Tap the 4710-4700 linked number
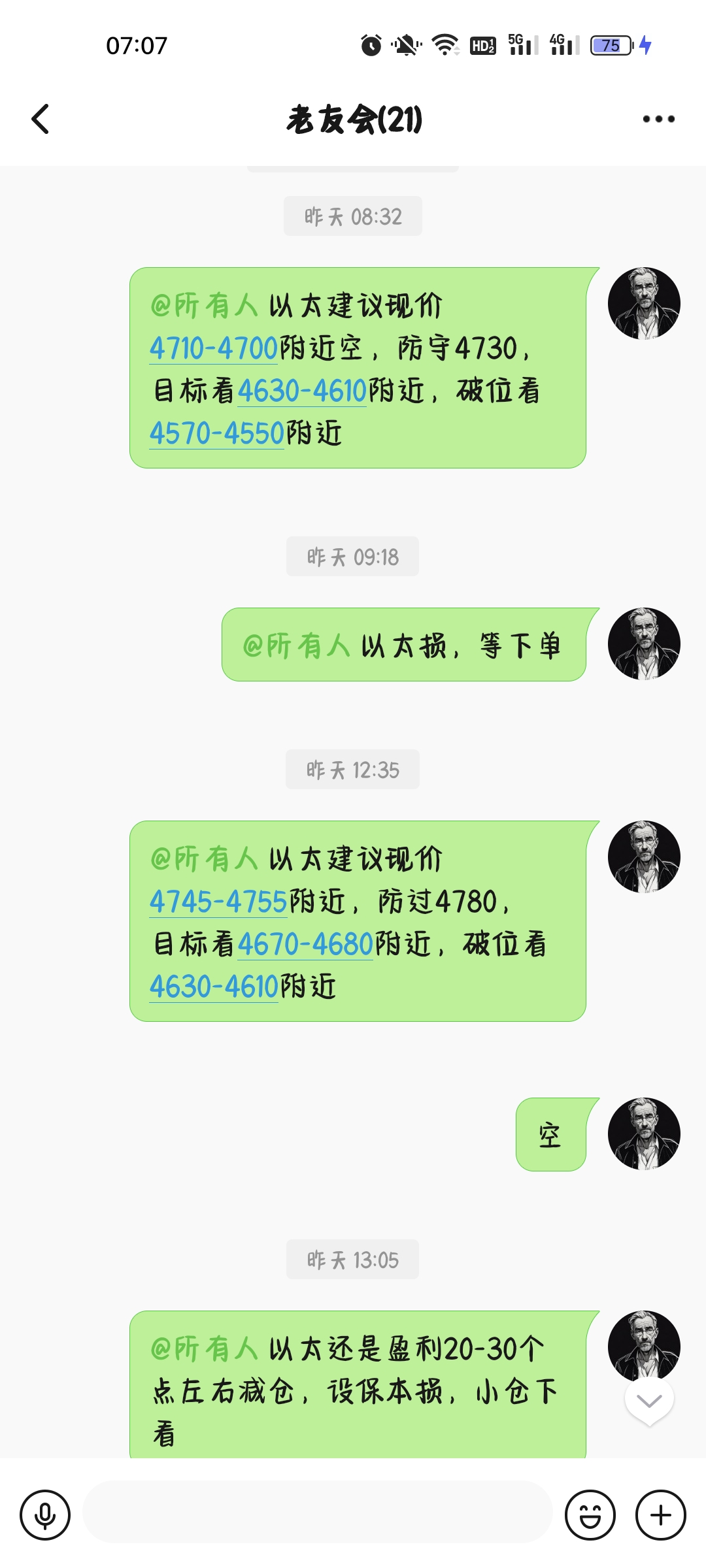 pos(214,348)
